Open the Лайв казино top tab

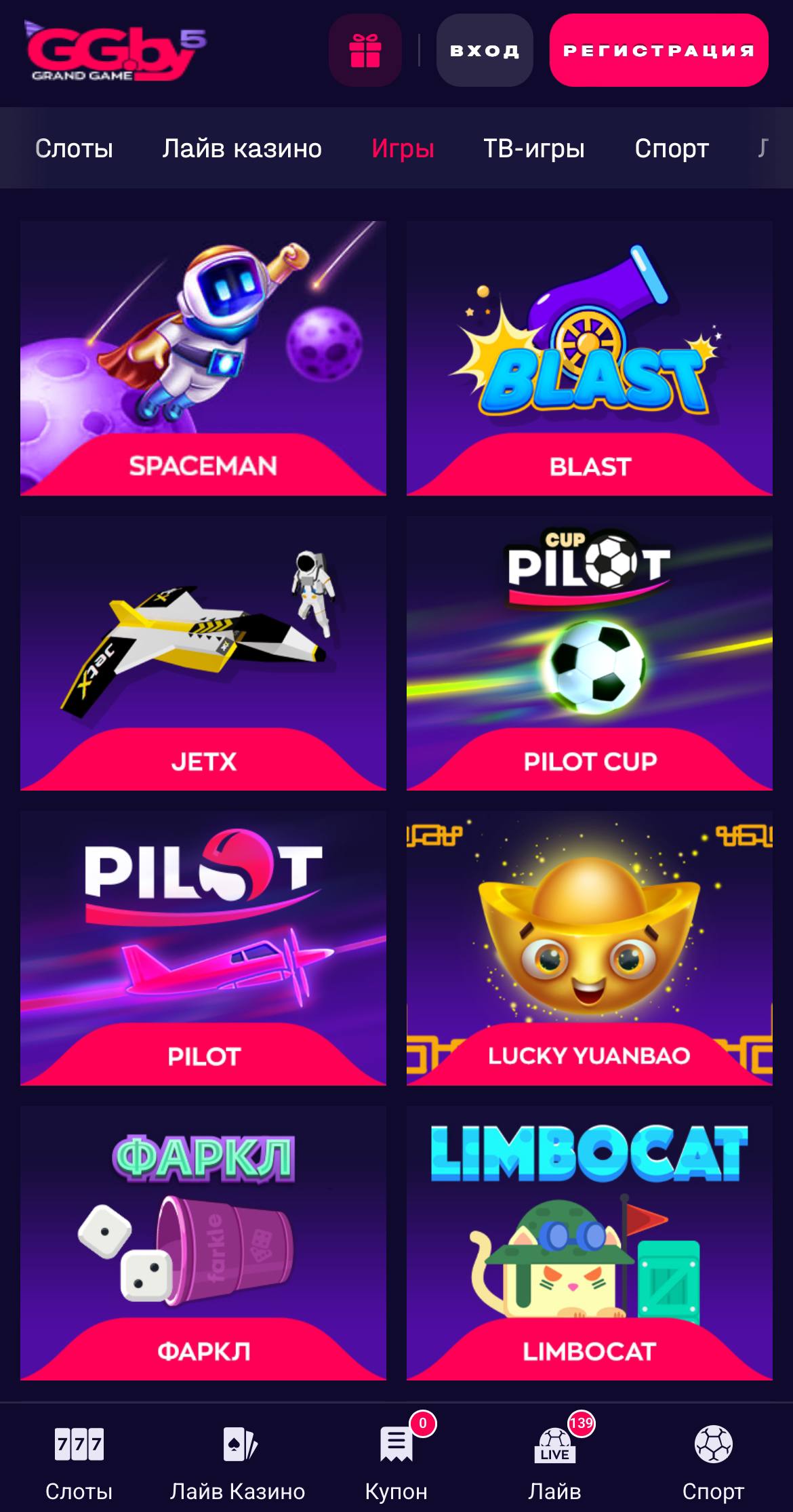coord(242,148)
